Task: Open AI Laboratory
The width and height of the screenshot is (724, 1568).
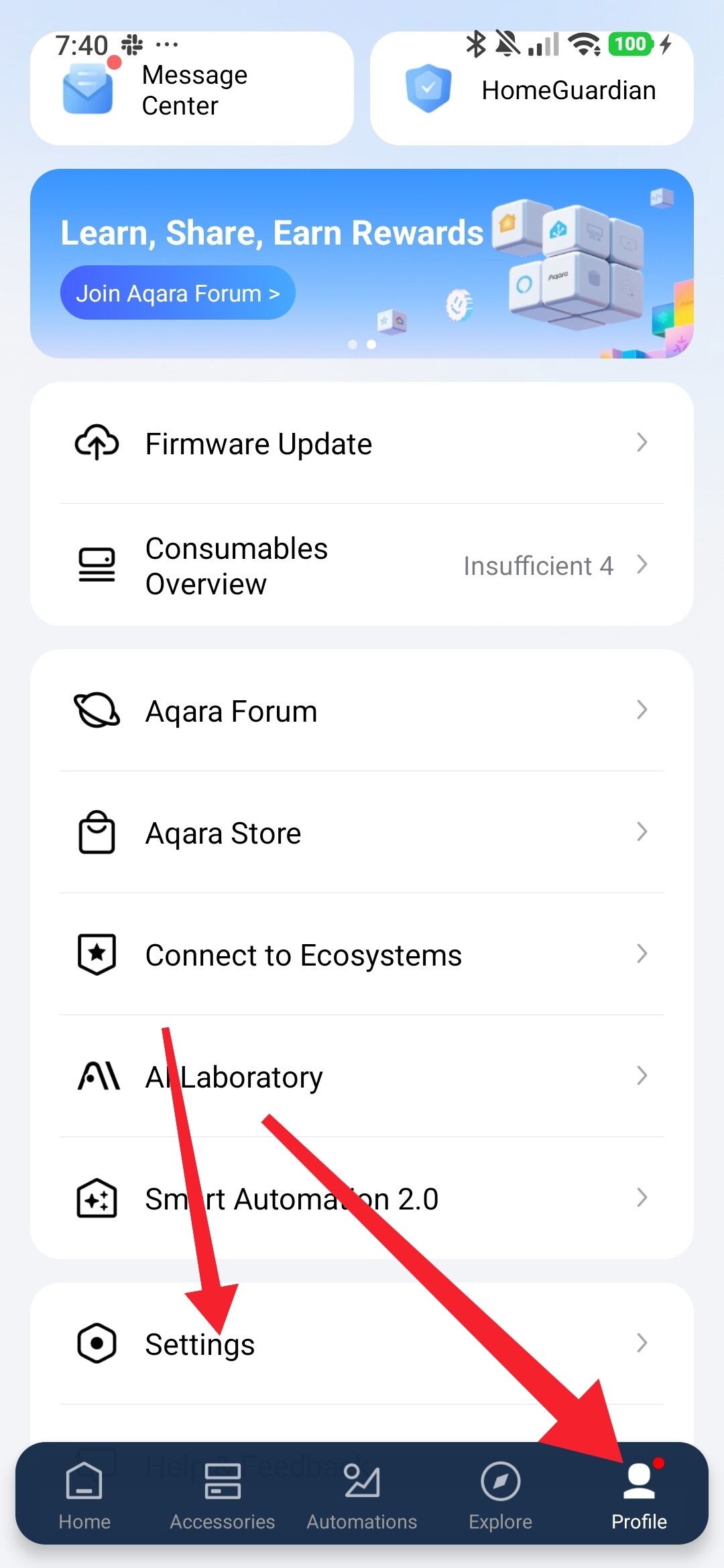Action: coord(362,1077)
